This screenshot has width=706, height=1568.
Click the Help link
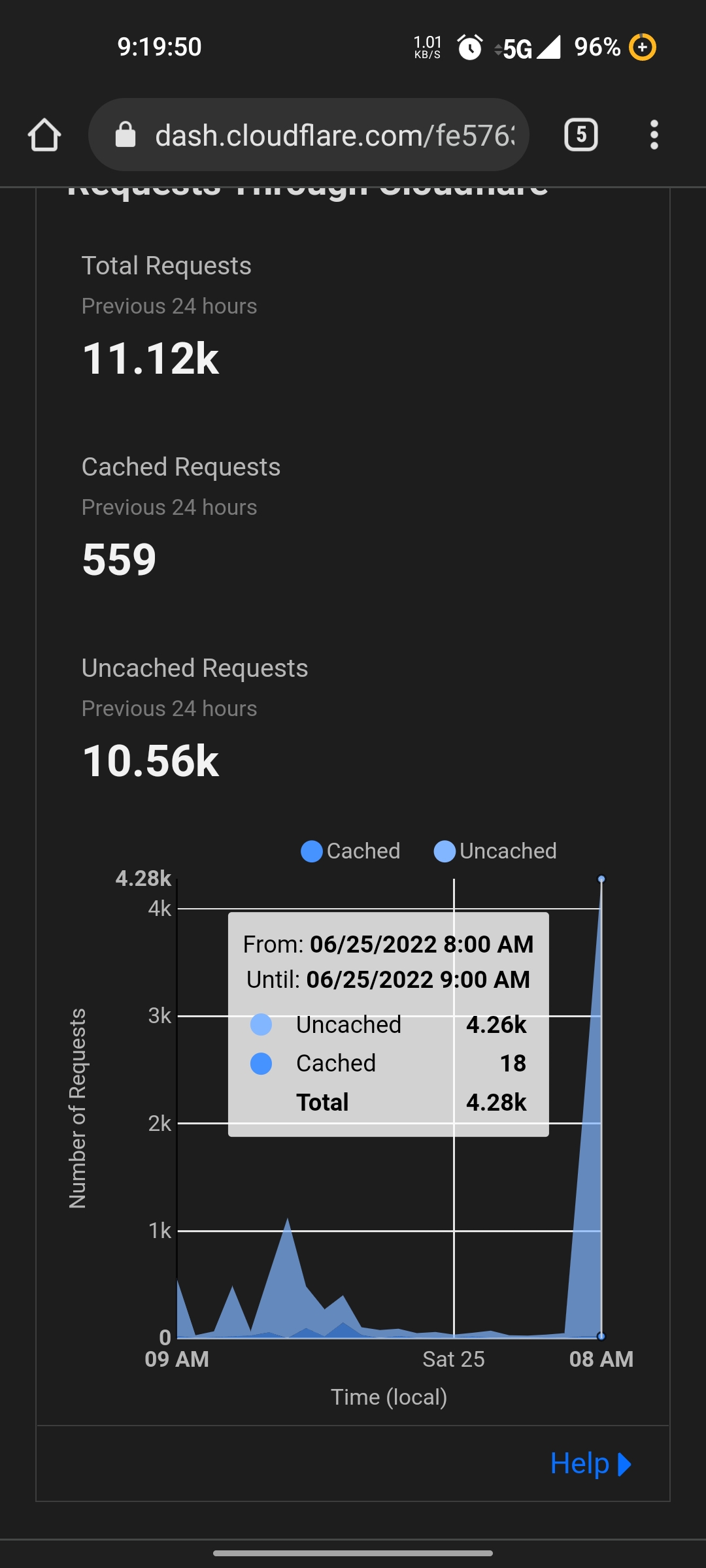click(580, 1463)
